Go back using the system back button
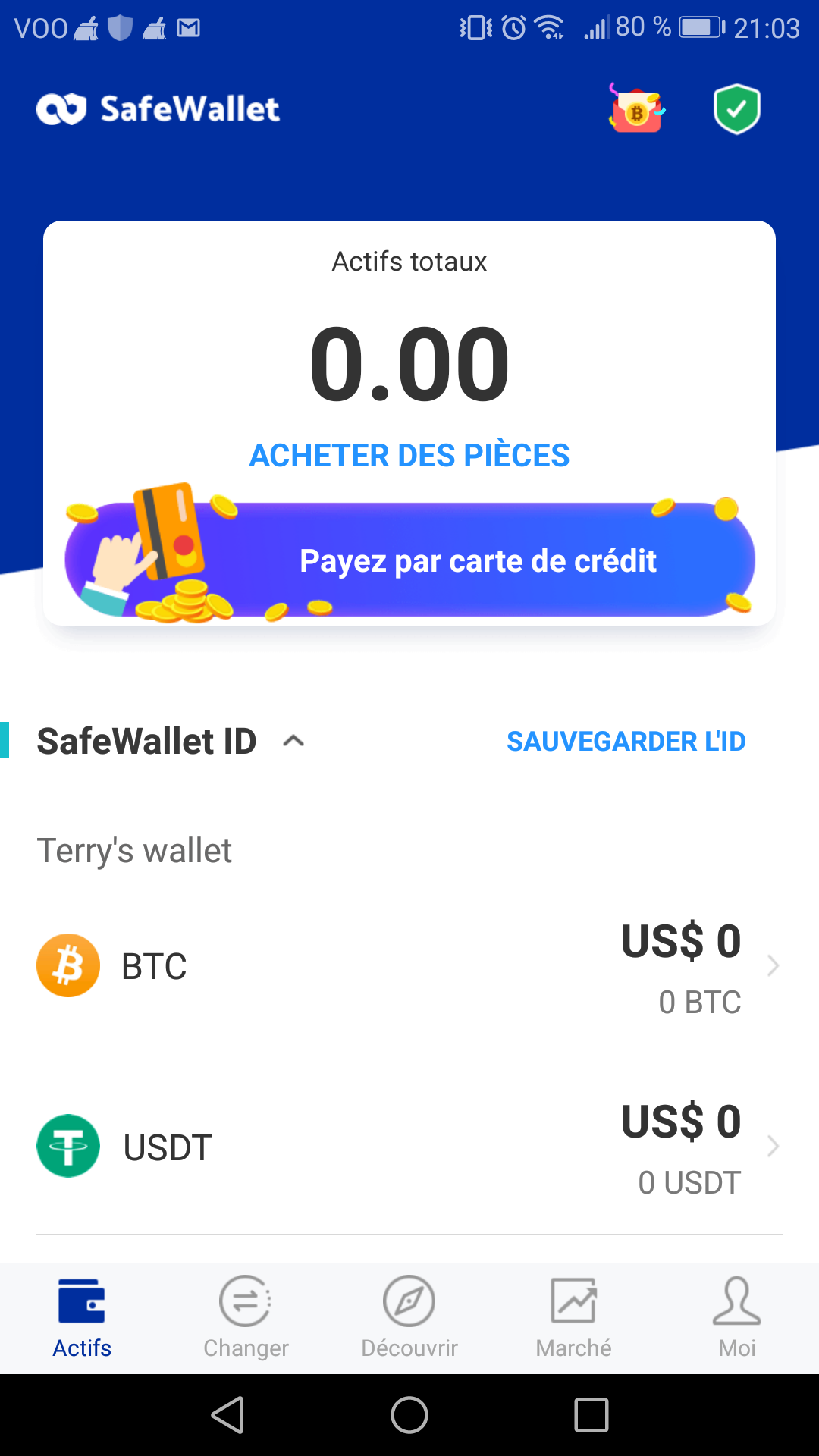 click(x=227, y=1415)
